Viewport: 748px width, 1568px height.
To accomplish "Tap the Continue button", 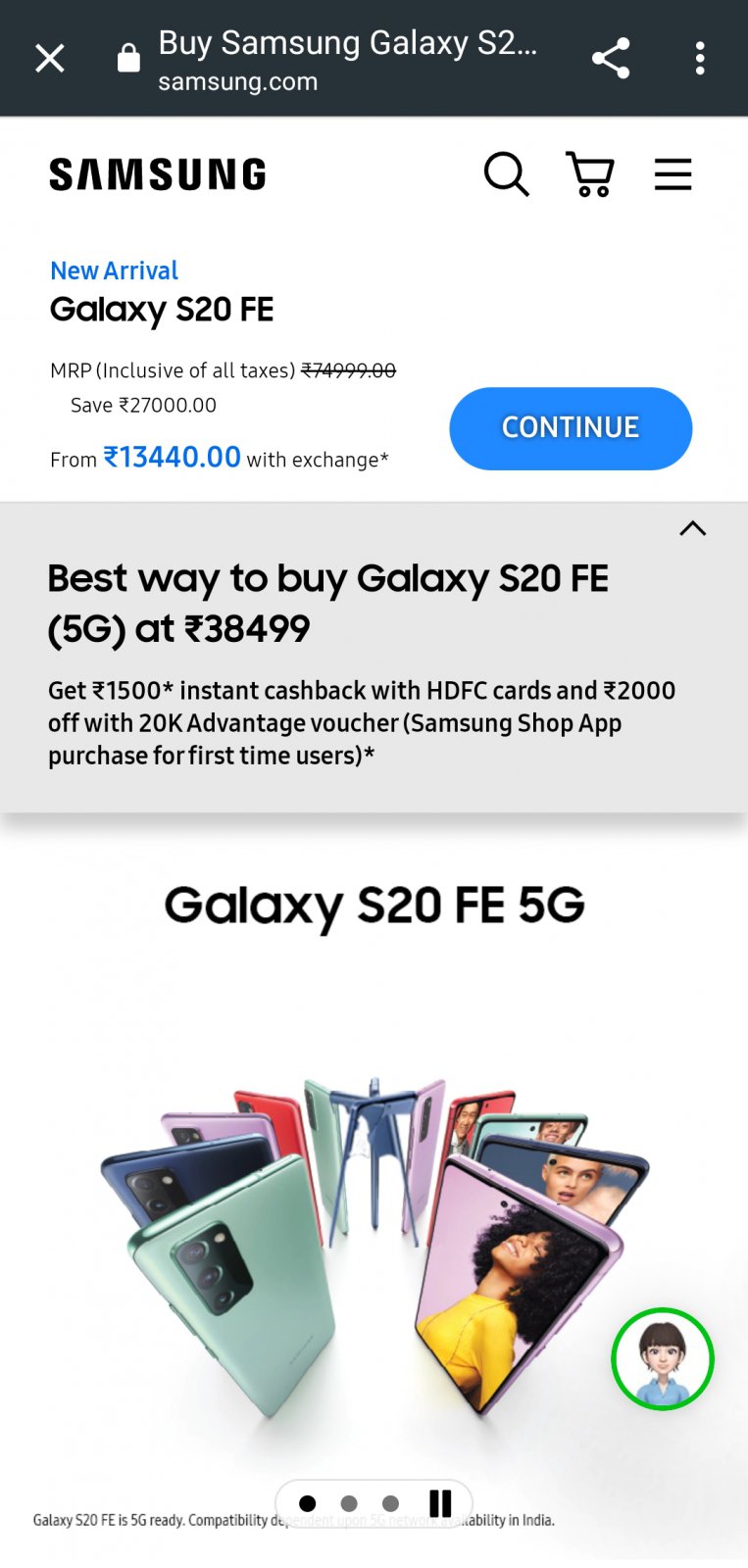I will pos(571,428).
